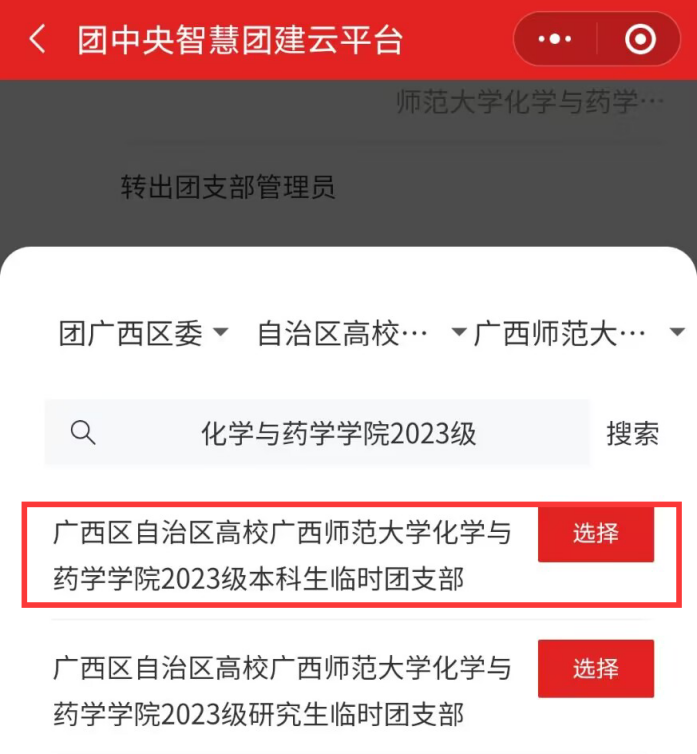Open the mini program more-options menu
This screenshot has width=697, height=754.
point(555,40)
